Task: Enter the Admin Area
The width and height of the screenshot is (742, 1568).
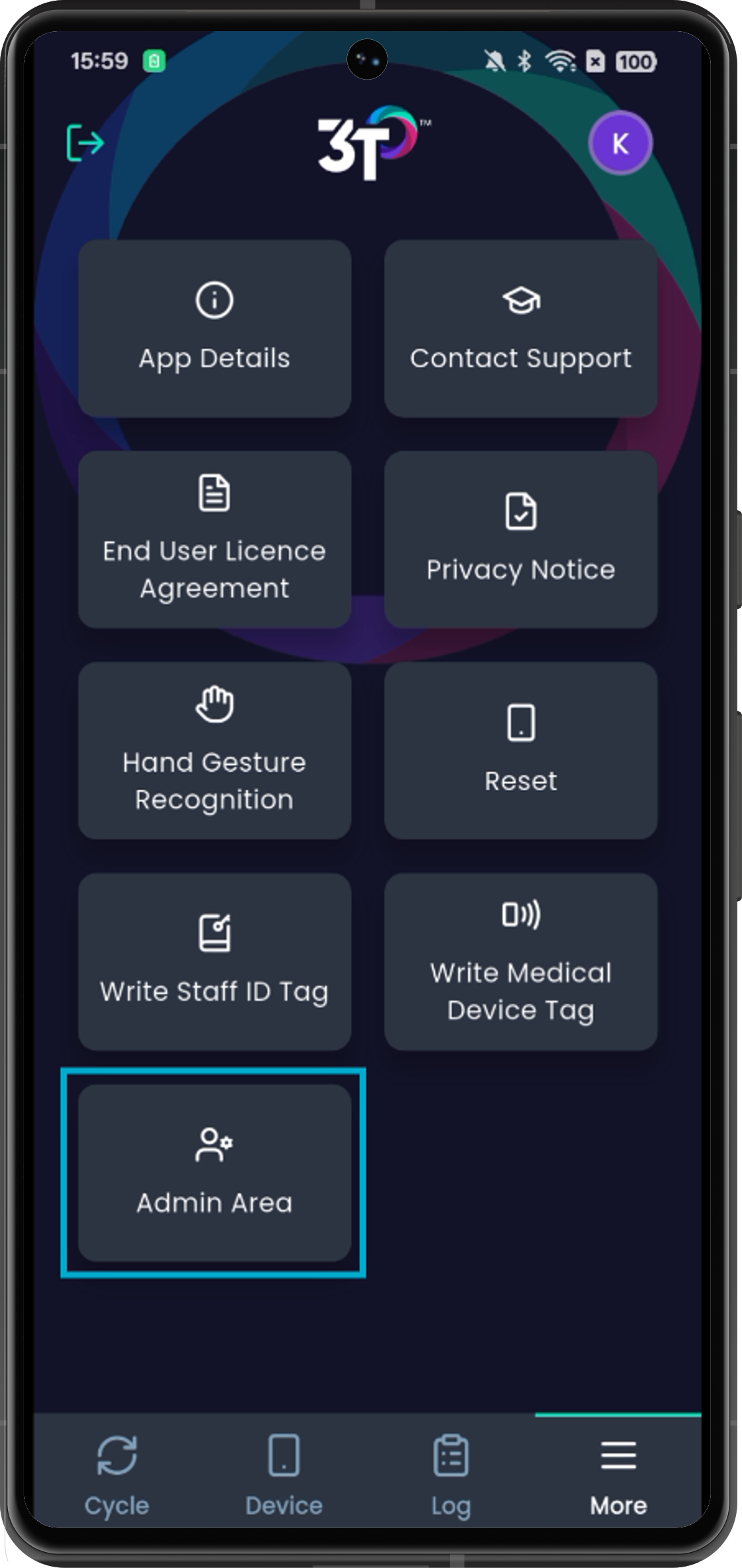Action: click(x=214, y=1172)
